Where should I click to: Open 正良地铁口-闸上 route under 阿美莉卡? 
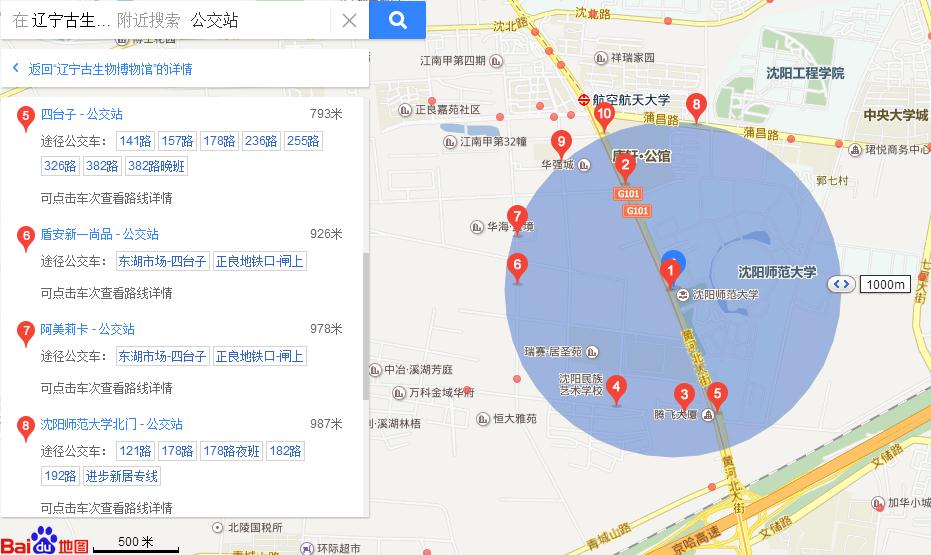click(x=259, y=356)
